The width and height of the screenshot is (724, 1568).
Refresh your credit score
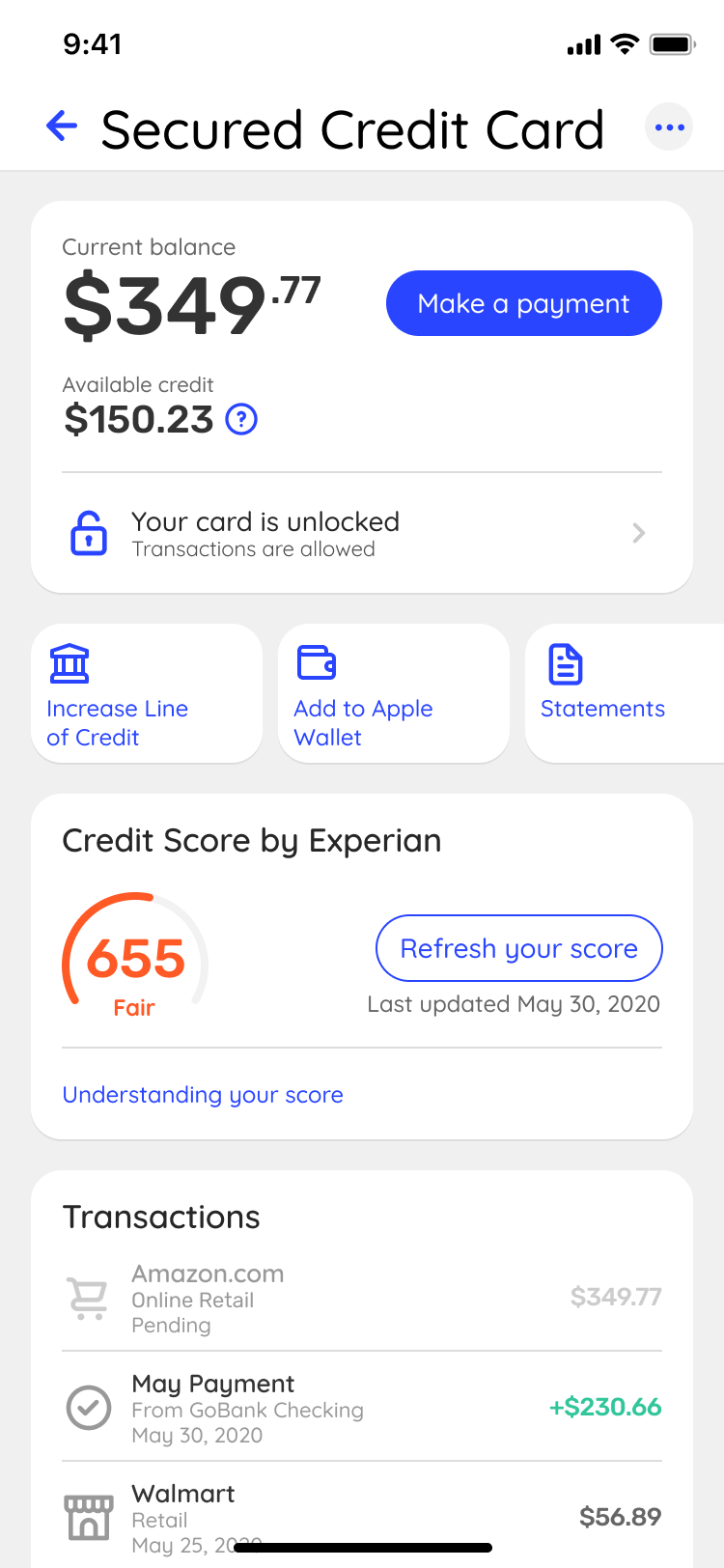(x=518, y=948)
